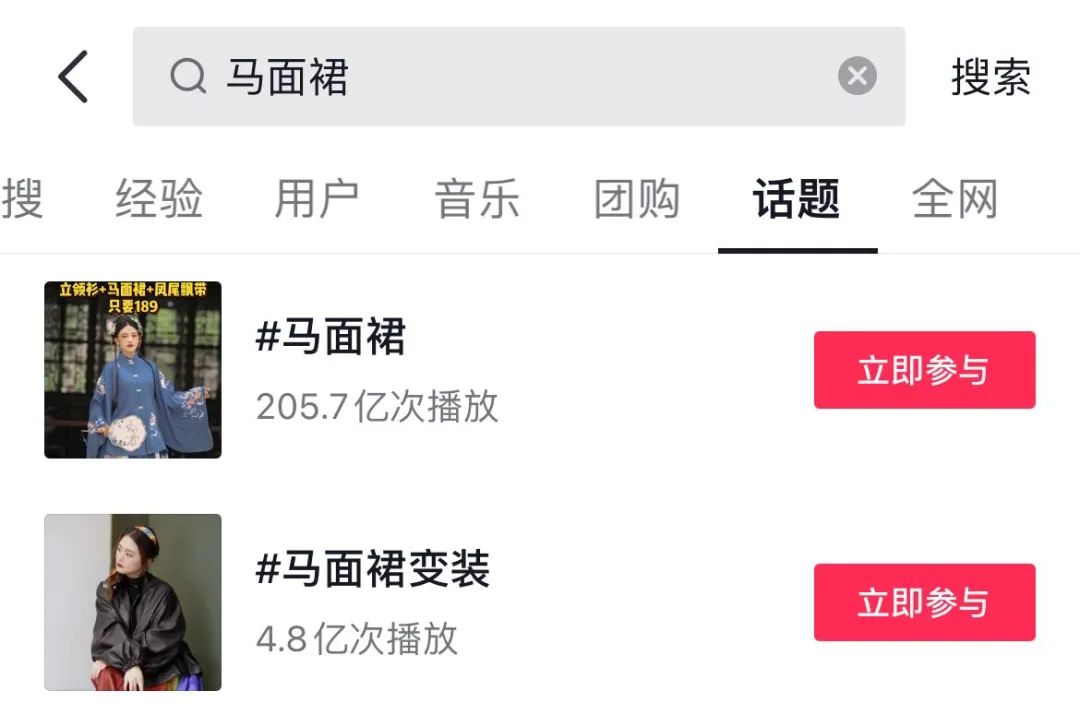This screenshot has width=1080, height=715.
Task: Select the 话题 tab
Action: point(797,199)
